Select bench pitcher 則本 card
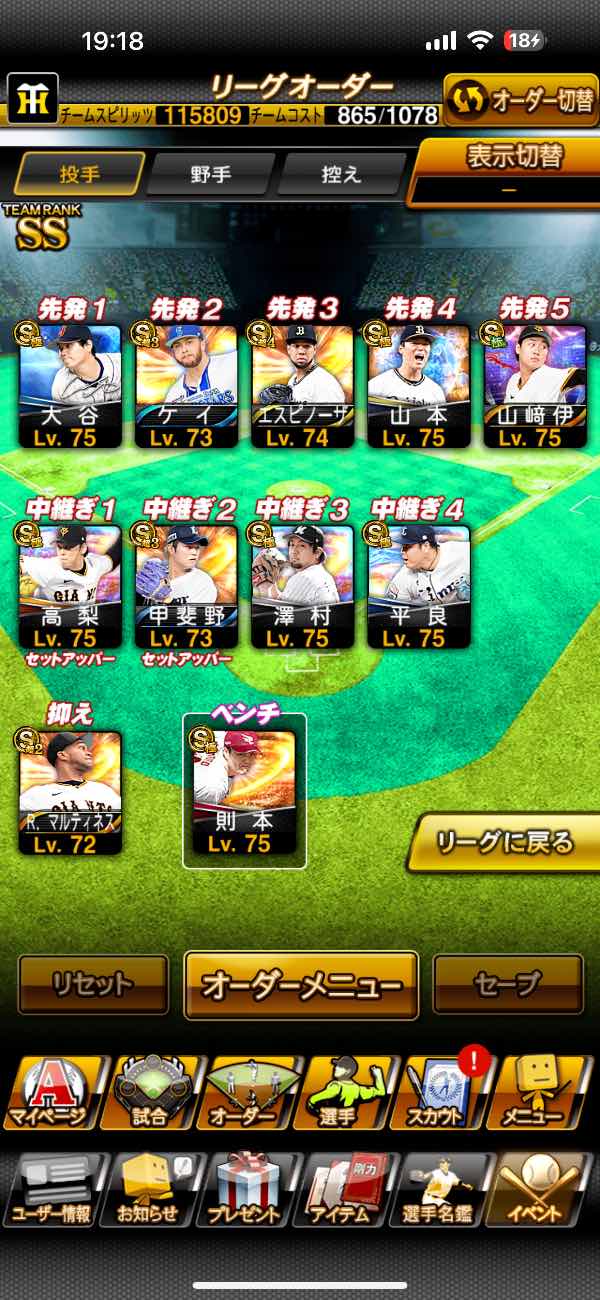 [245, 792]
